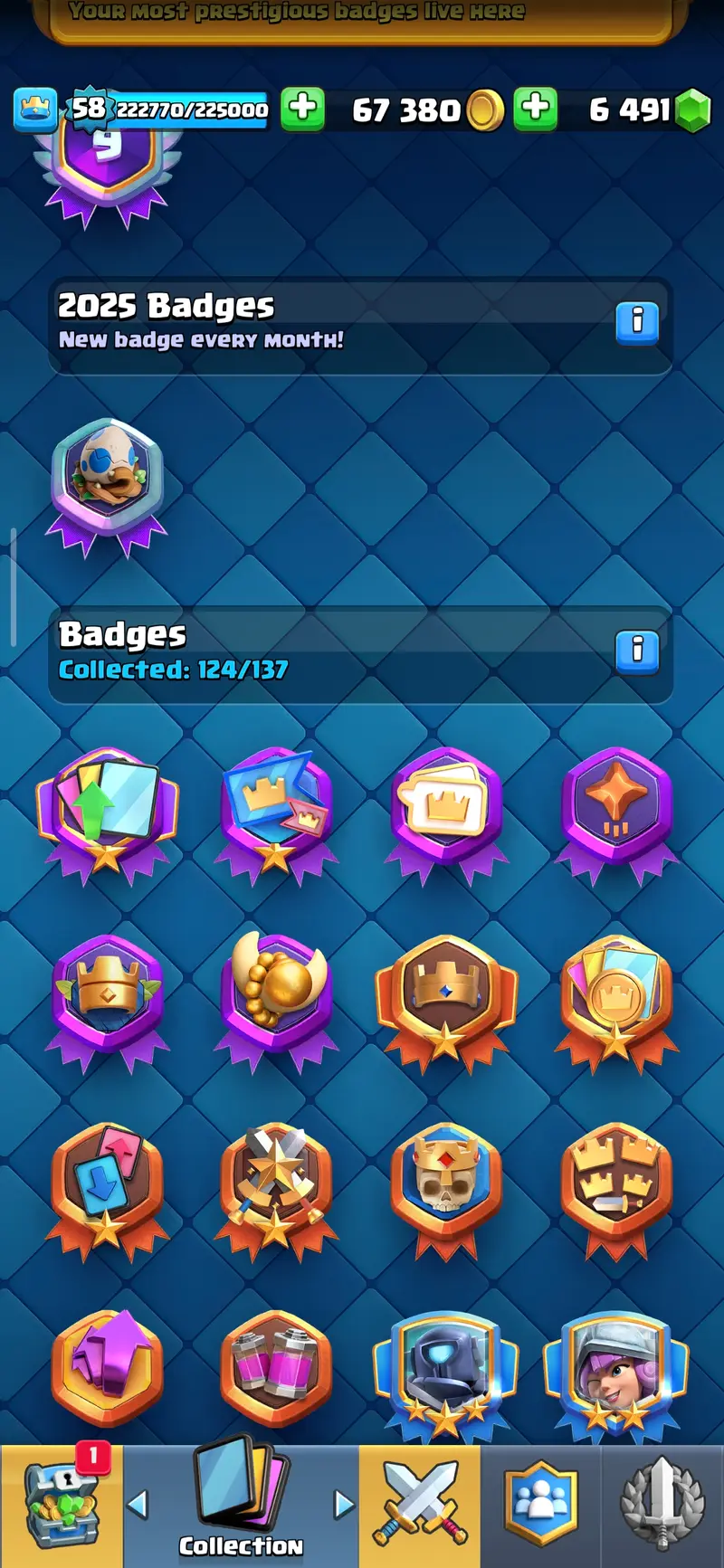Add more gold with the plus button
The height and width of the screenshot is (1568, 724).
pos(302,109)
